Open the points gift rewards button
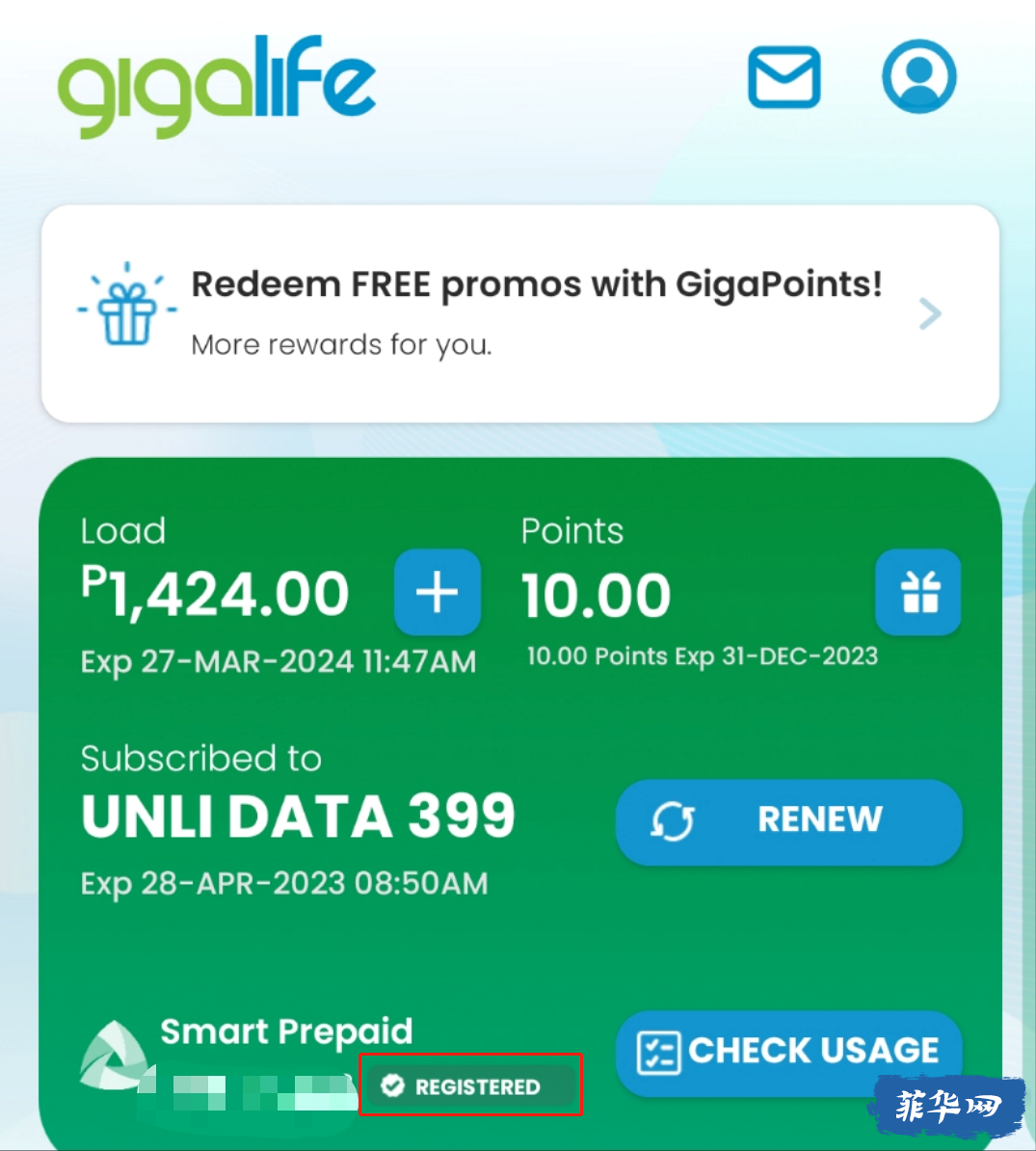Viewport: 1036px width, 1151px height. [x=918, y=592]
